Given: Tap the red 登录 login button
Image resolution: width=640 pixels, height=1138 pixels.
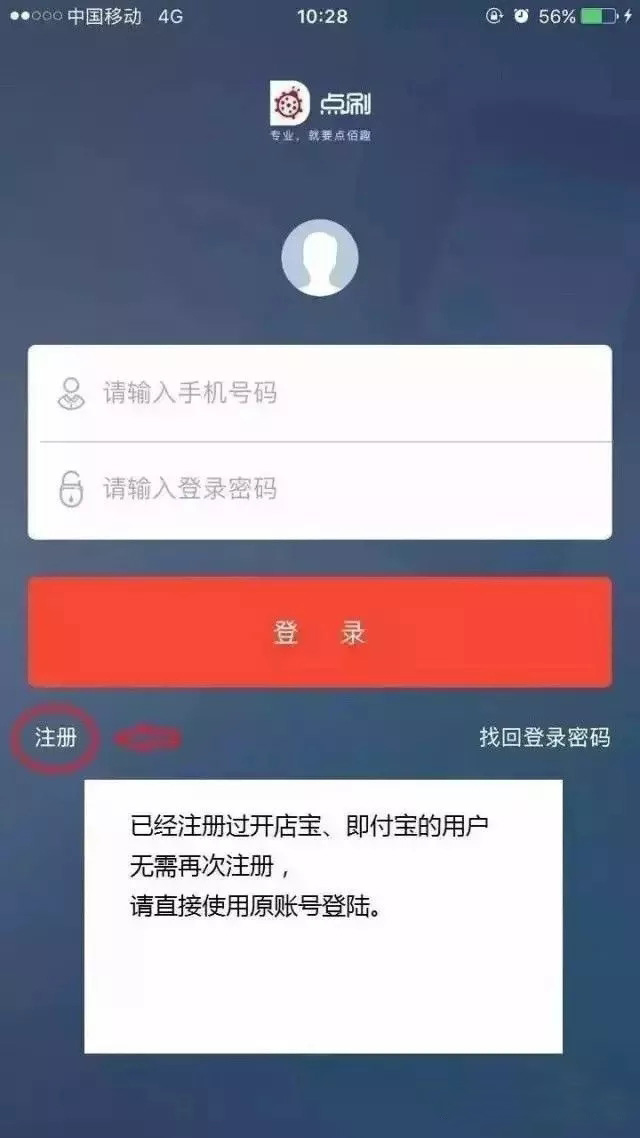Looking at the screenshot, I should tap(320, 632).
